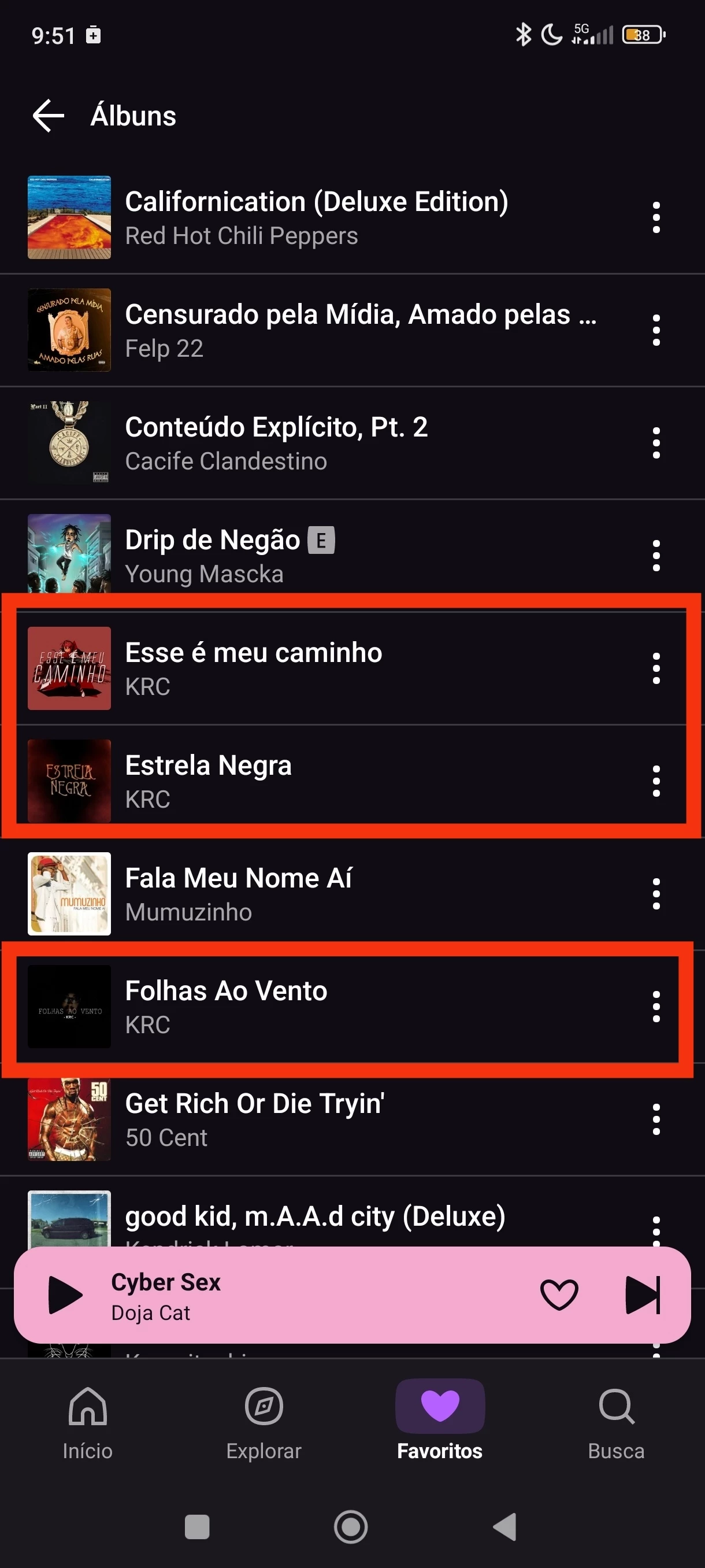Open the Drip de Negão album
705x1568 pixels.
pos(213,555)
